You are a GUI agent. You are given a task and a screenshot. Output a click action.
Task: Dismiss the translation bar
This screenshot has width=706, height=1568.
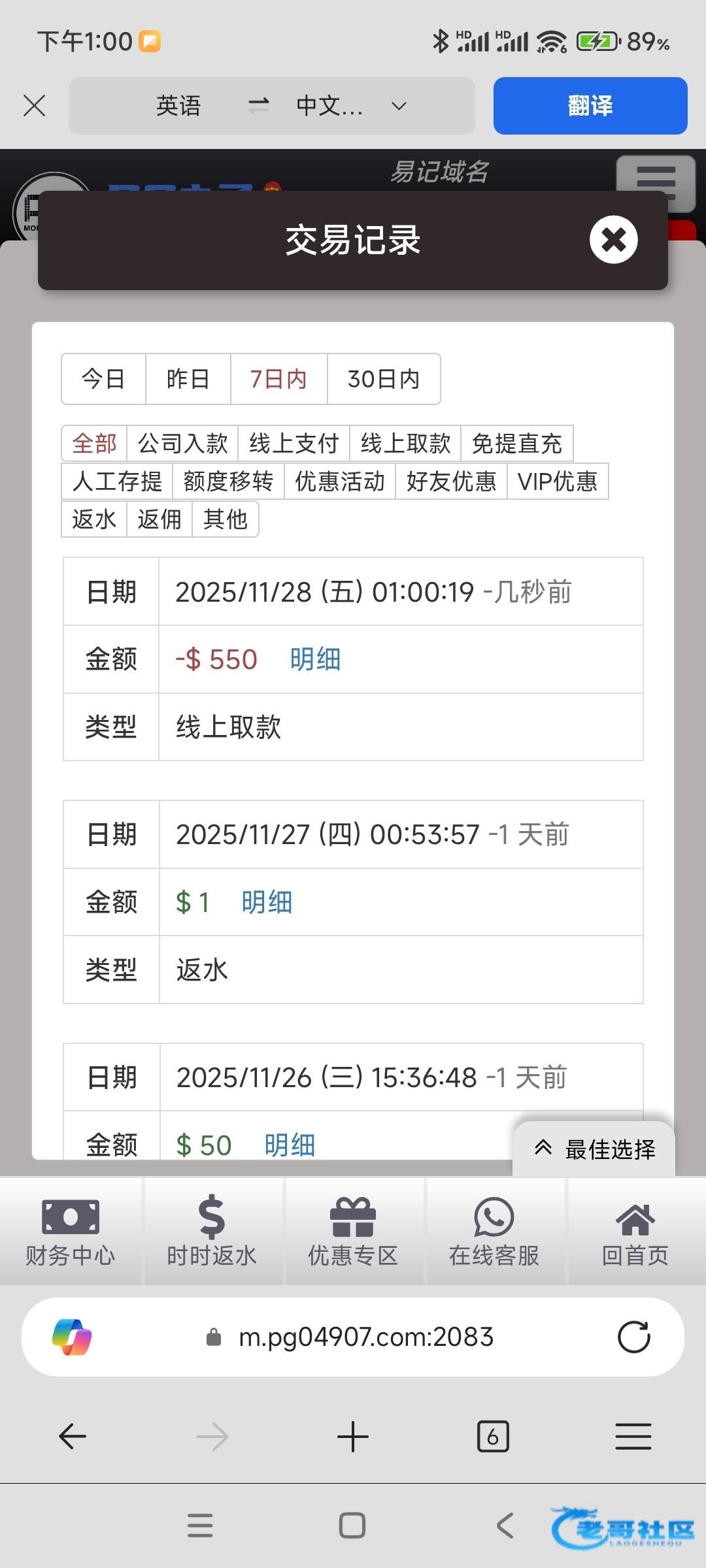pyautogui.click(x=34, y=106)
